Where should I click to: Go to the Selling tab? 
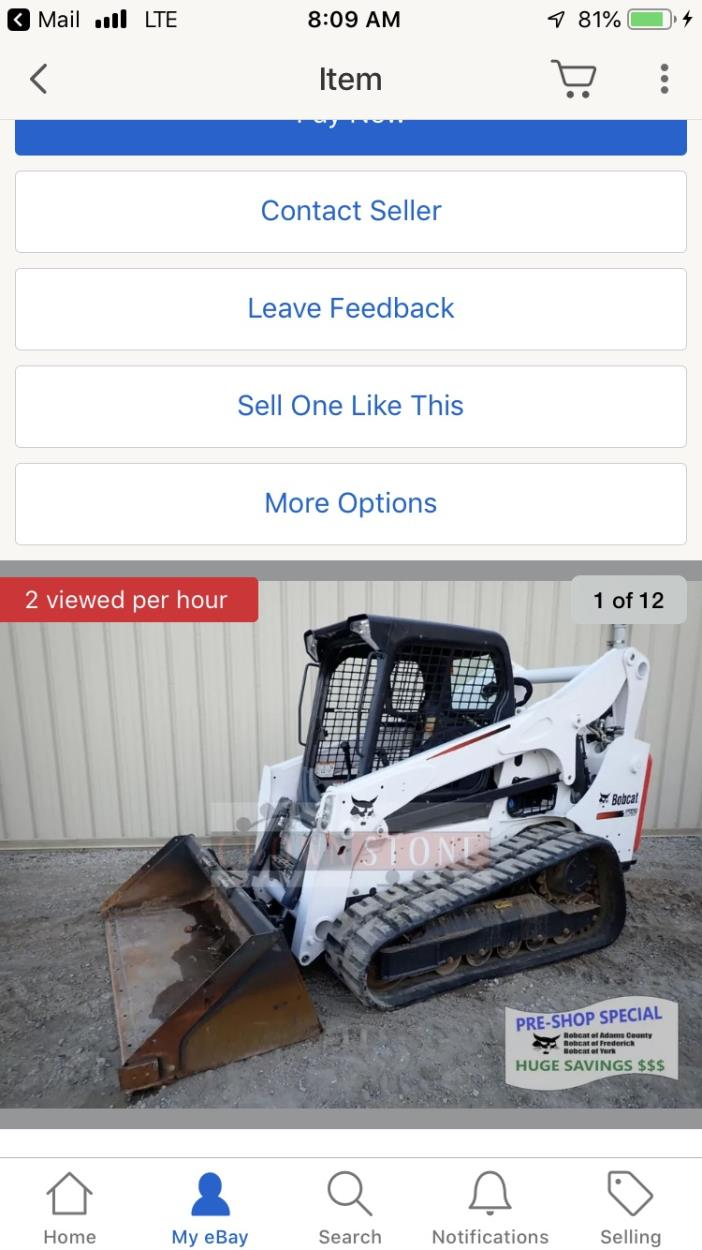630,1208
